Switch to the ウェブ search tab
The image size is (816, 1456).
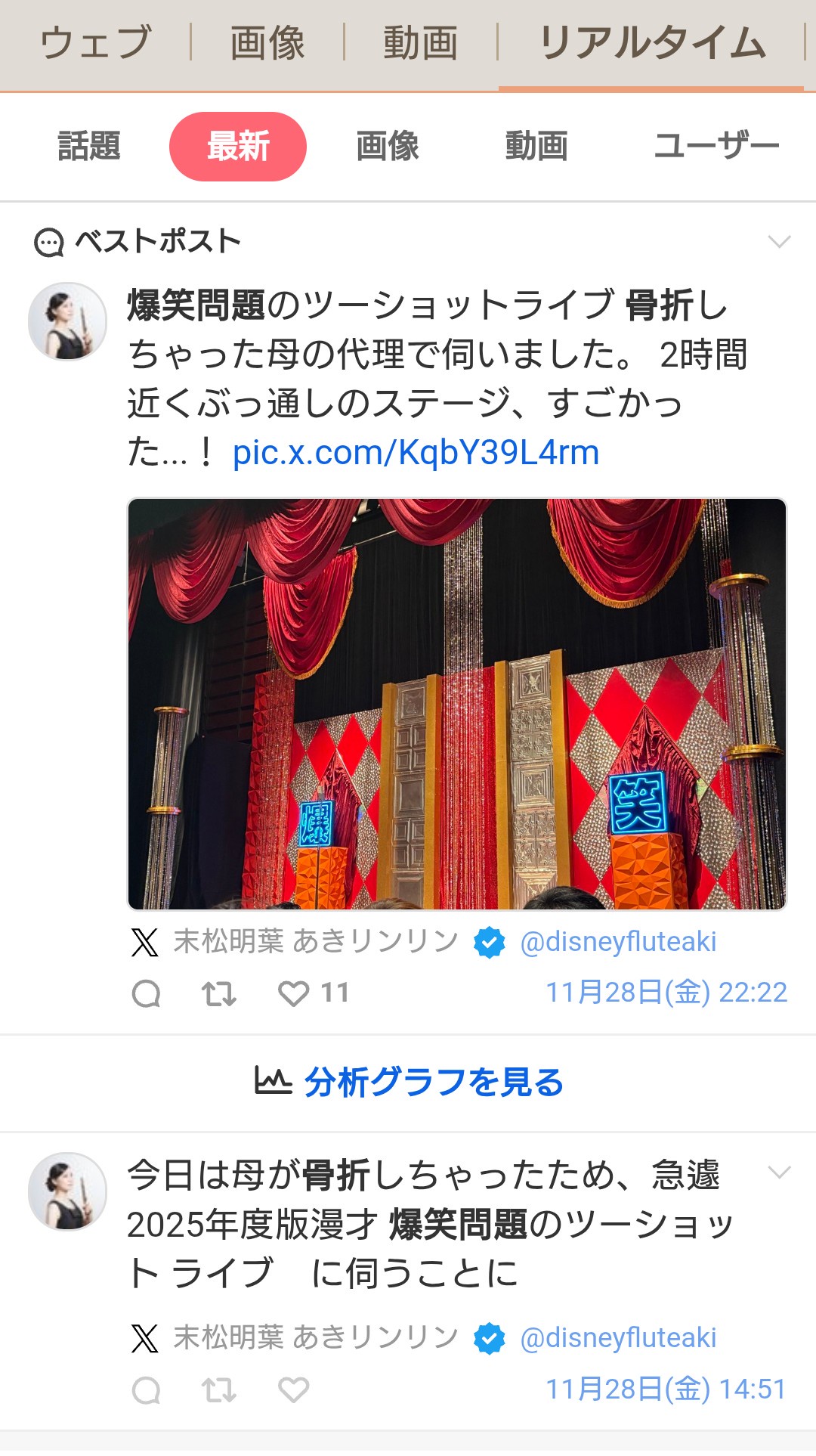[96, 42]
